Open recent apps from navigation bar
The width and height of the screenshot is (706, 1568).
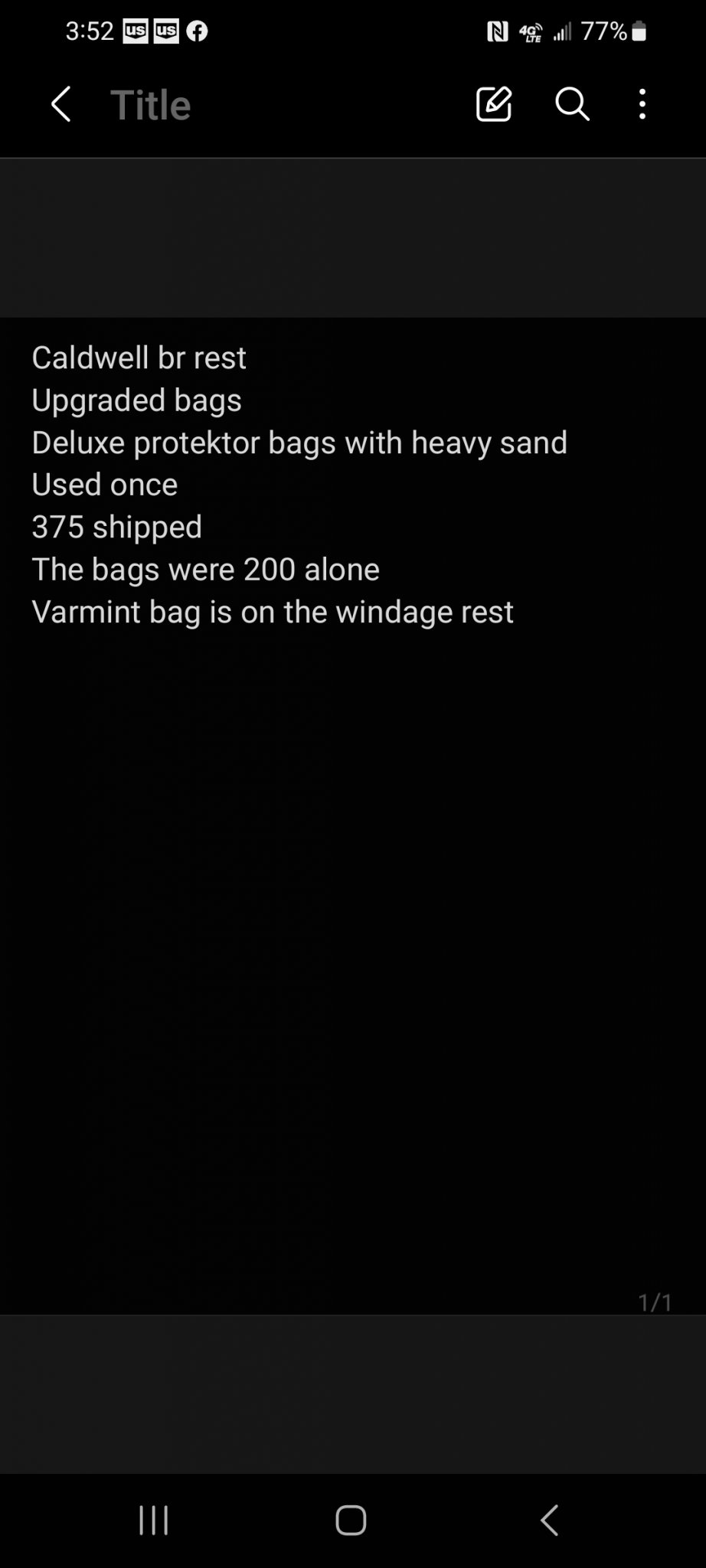(153, 1520)
